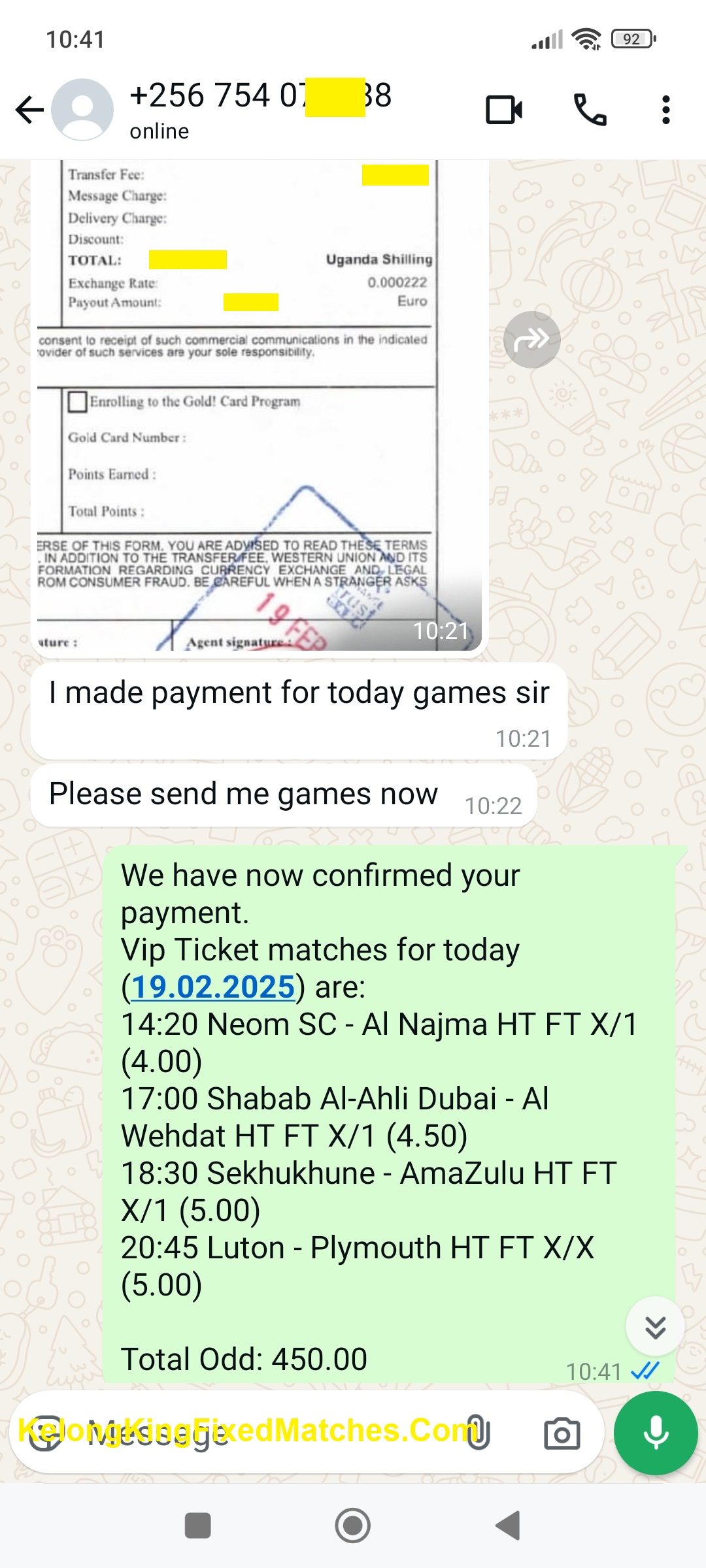Image resolution: width=706 pixels, height=1568 pixels.
Task: Go back to the chat list
Action: (x=29, y=110)
